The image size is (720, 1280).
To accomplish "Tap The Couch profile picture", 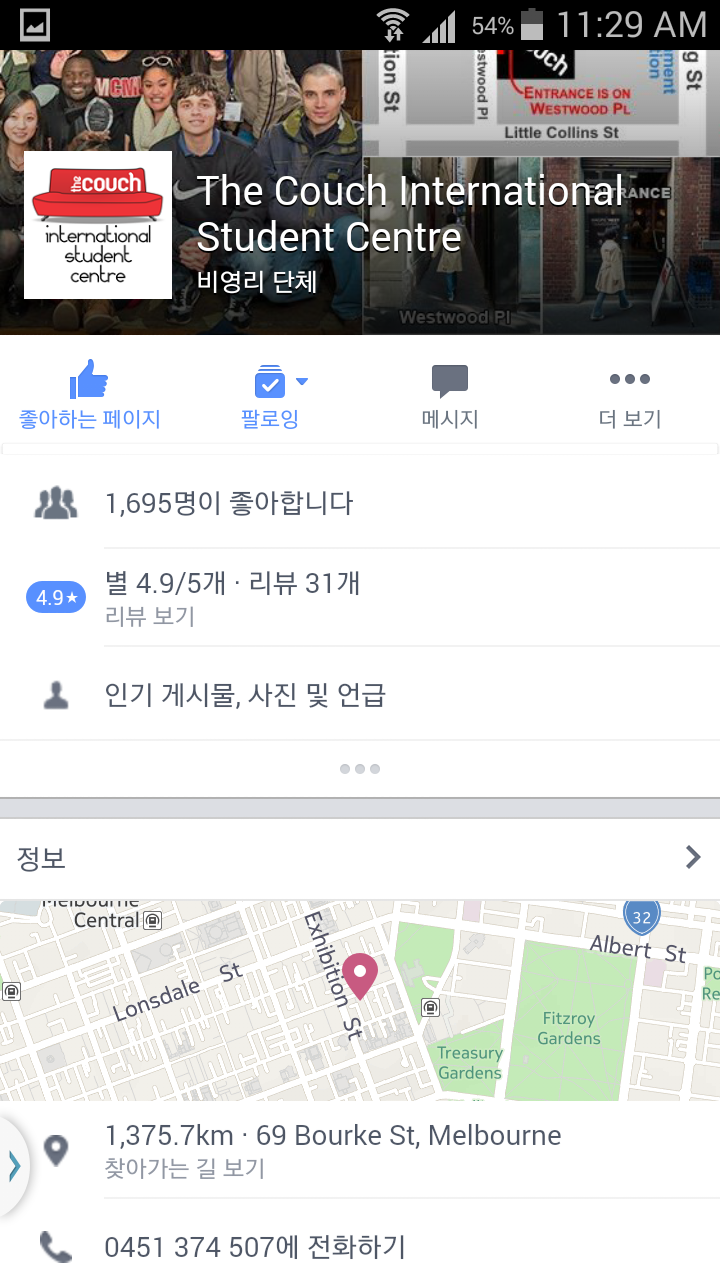I will pos(98,225).
